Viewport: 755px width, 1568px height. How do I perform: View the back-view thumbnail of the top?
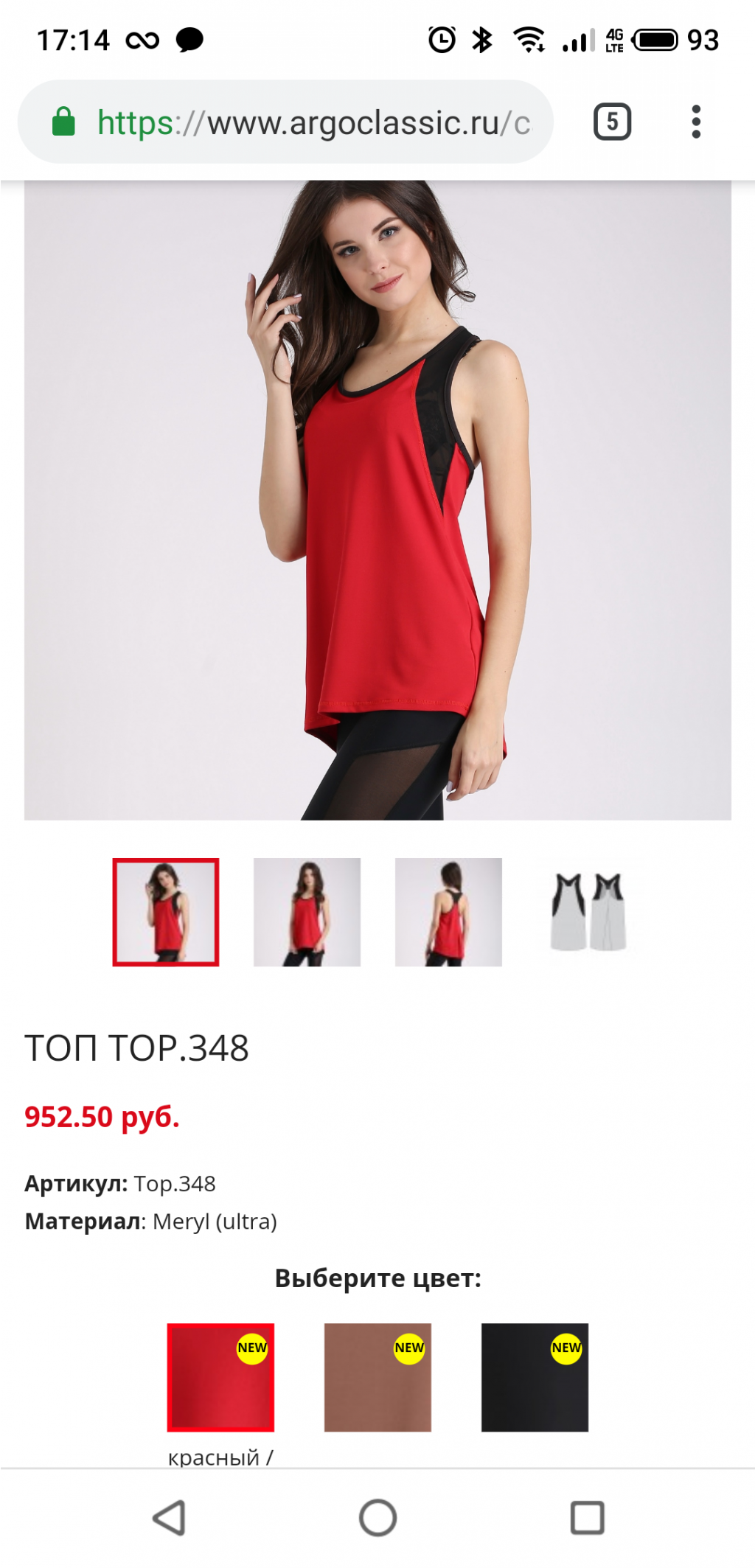[448, 912]
